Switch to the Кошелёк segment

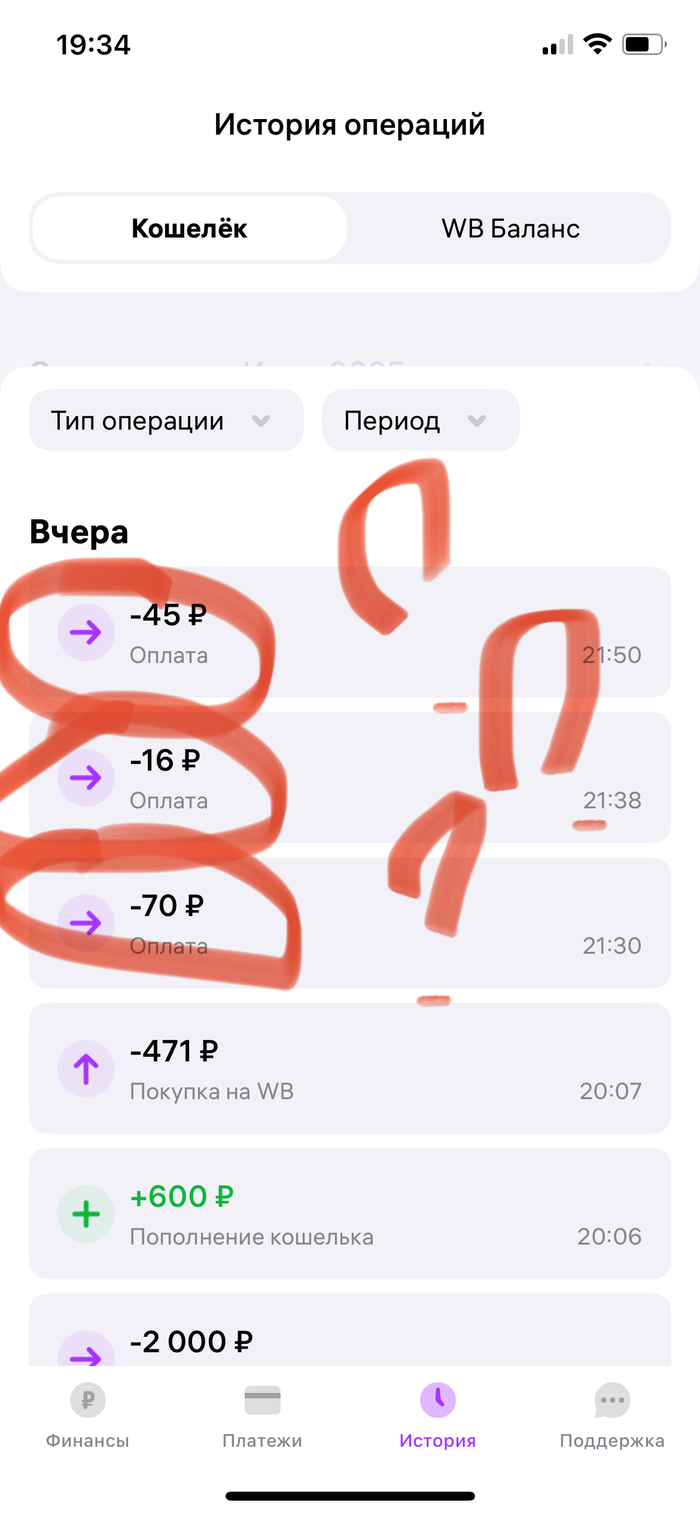(189, 229)
